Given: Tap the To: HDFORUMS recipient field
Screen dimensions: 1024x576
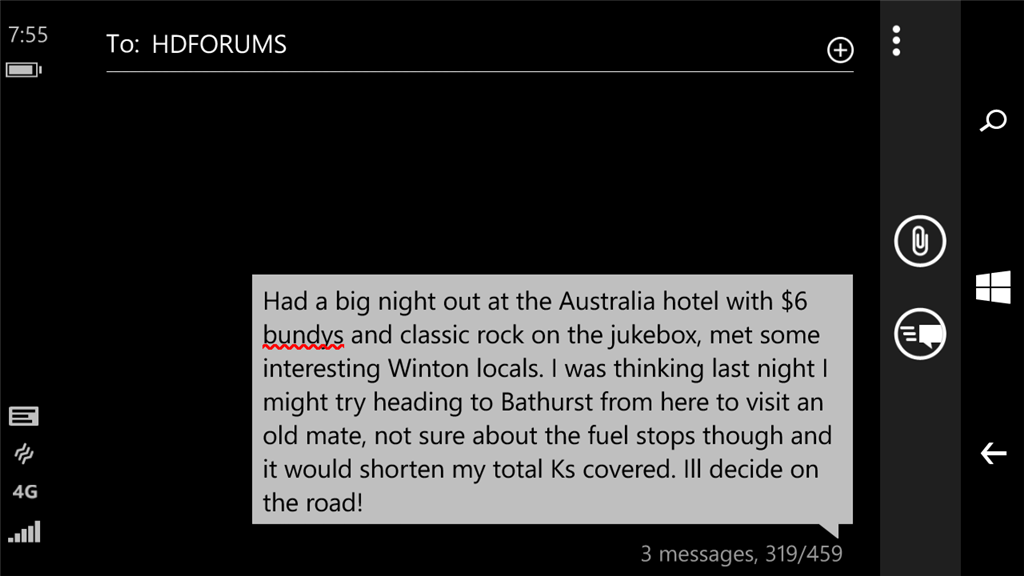Looking at the screenshot, I should point(450,45).
